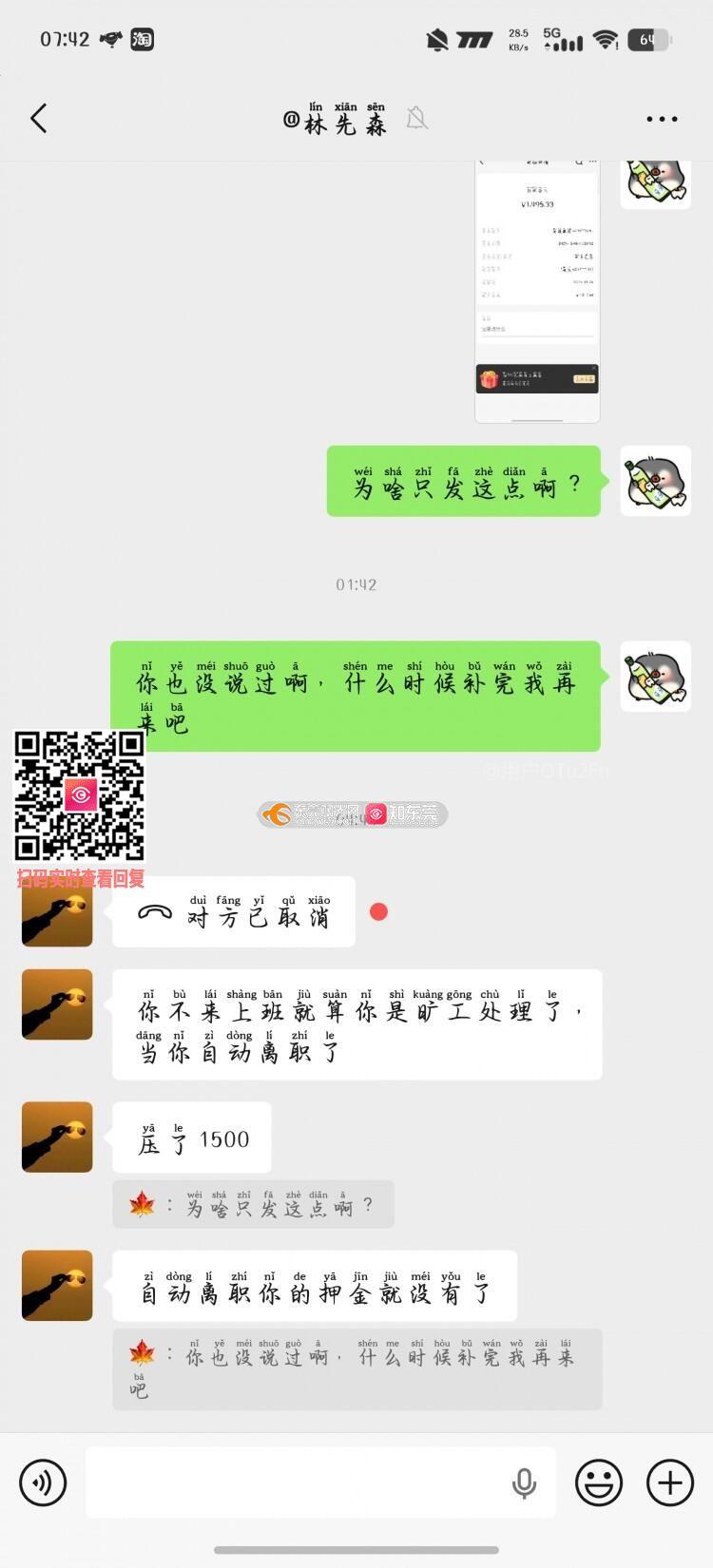Viewport: 713px width, 1568px height.
Task: Open the plus attachment menu
Action: click(x=670, y=1482)
